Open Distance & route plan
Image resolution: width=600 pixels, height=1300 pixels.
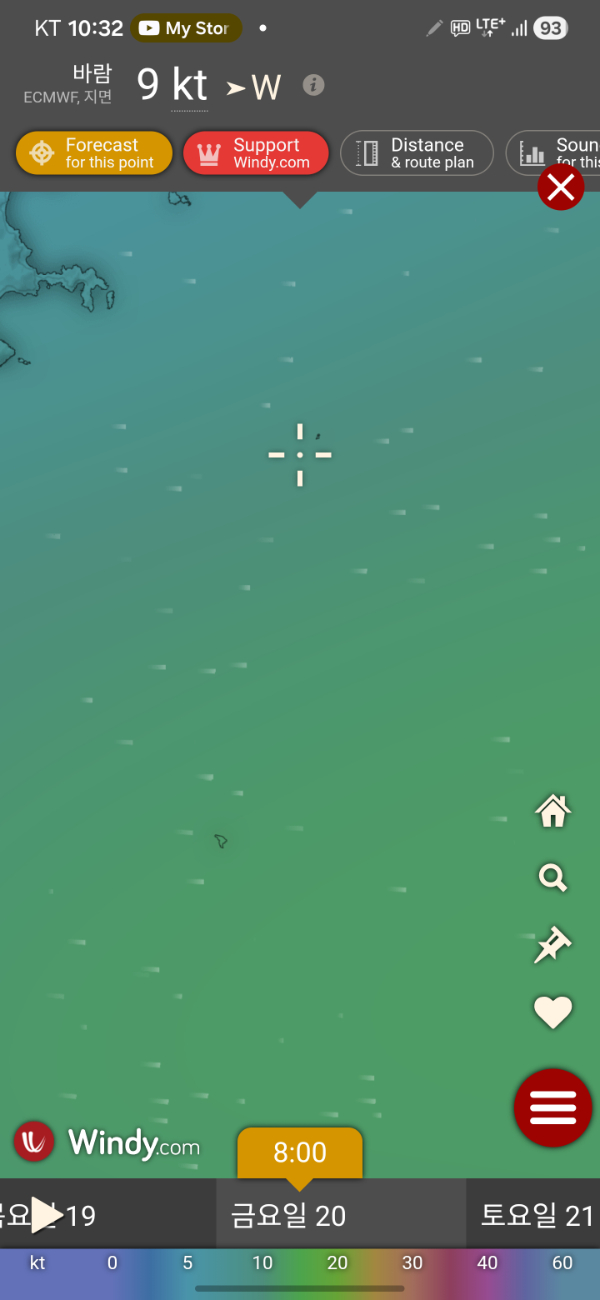pos(417,153)
